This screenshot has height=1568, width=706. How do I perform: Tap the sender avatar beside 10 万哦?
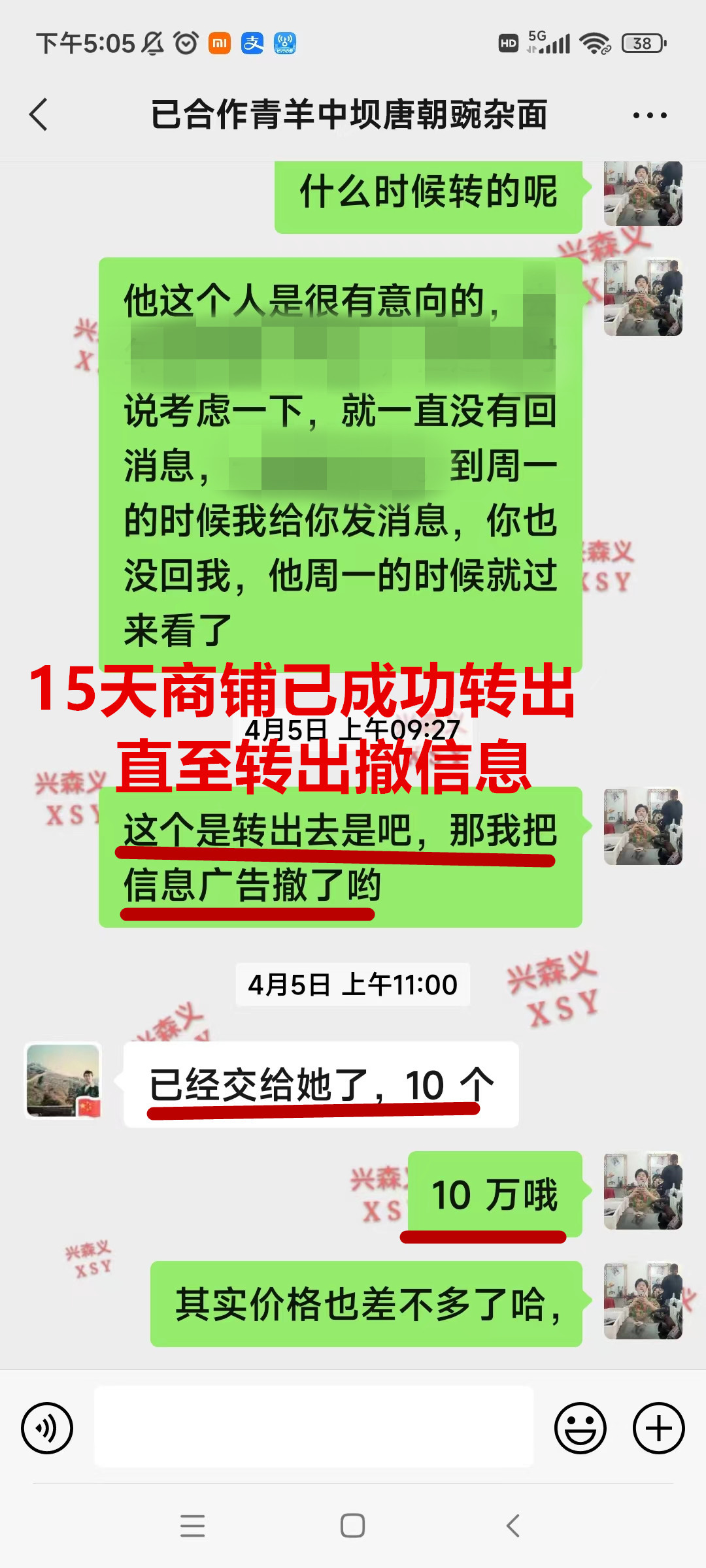tap(643, 1190)
